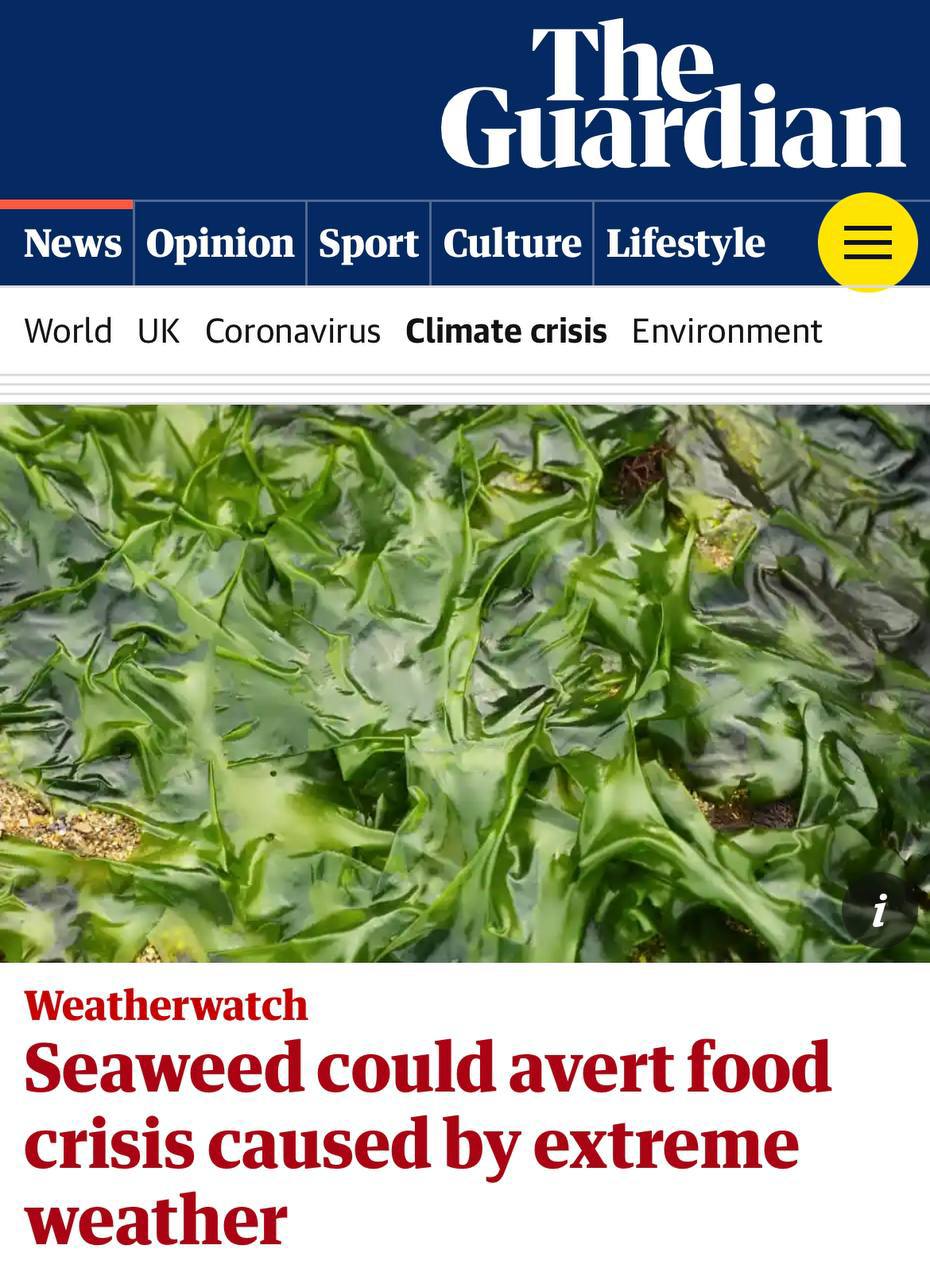This screenshot has height=1280, width=930.
Task: Switch to the News section
Action: pos(72,244)
